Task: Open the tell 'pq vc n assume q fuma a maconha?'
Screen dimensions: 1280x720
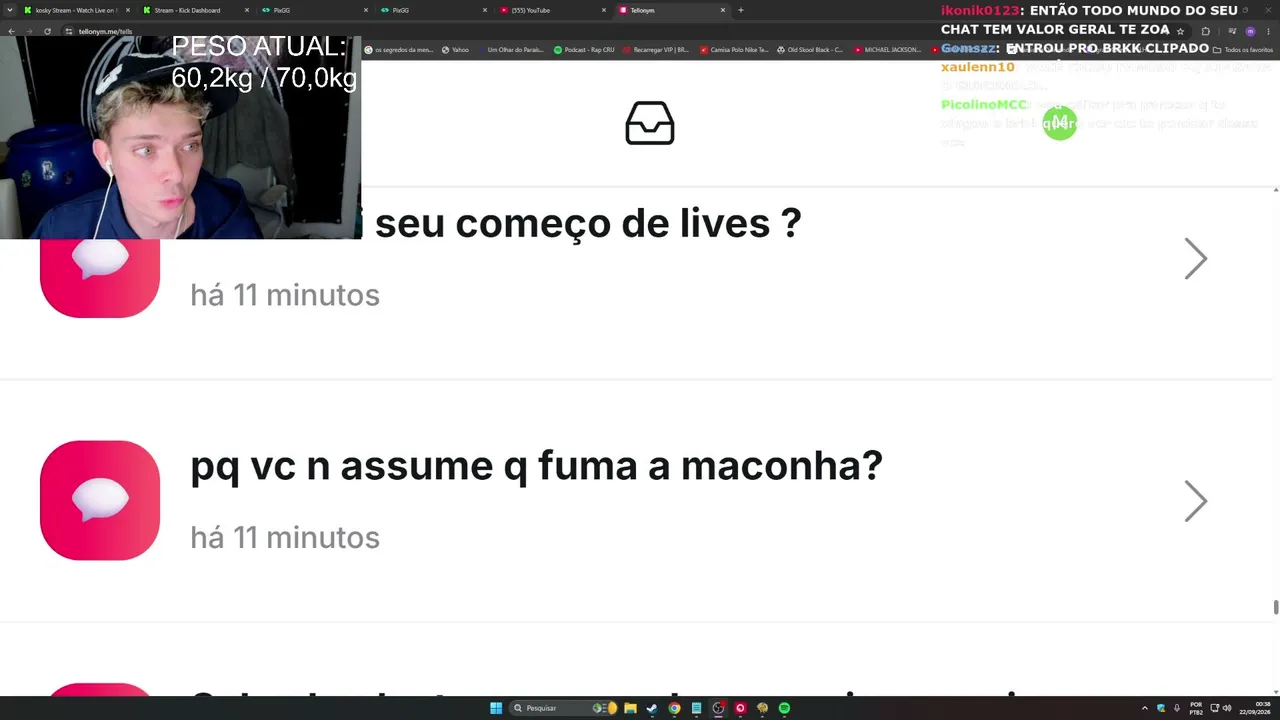Action: [x=638, y=500]
